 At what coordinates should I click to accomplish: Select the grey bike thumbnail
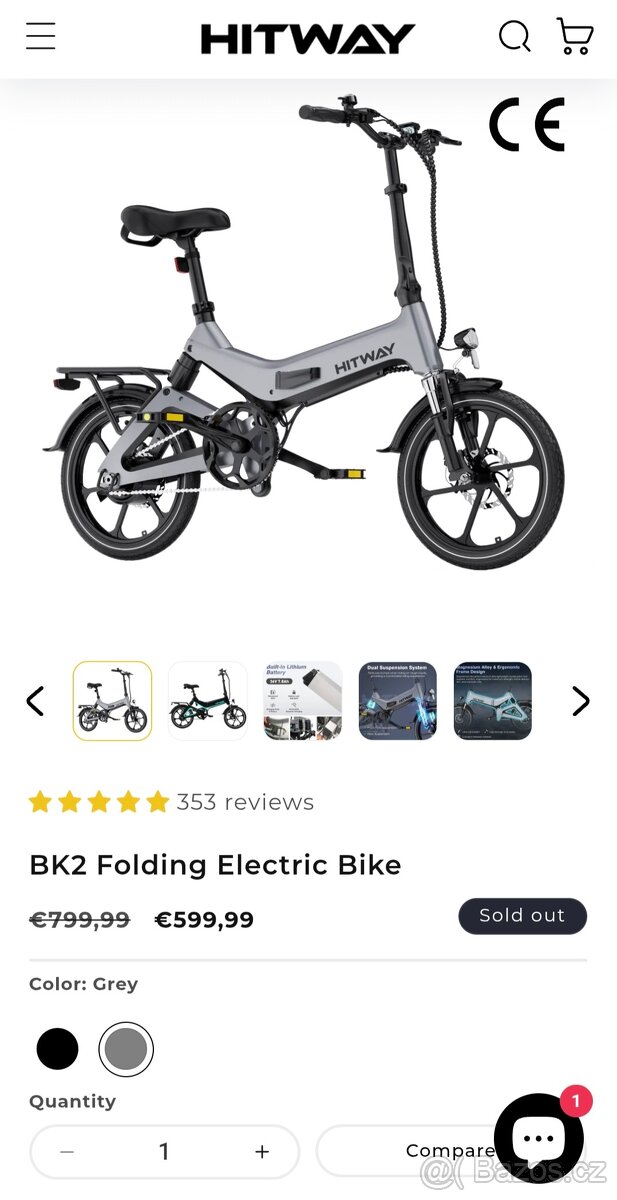point(112,701)
